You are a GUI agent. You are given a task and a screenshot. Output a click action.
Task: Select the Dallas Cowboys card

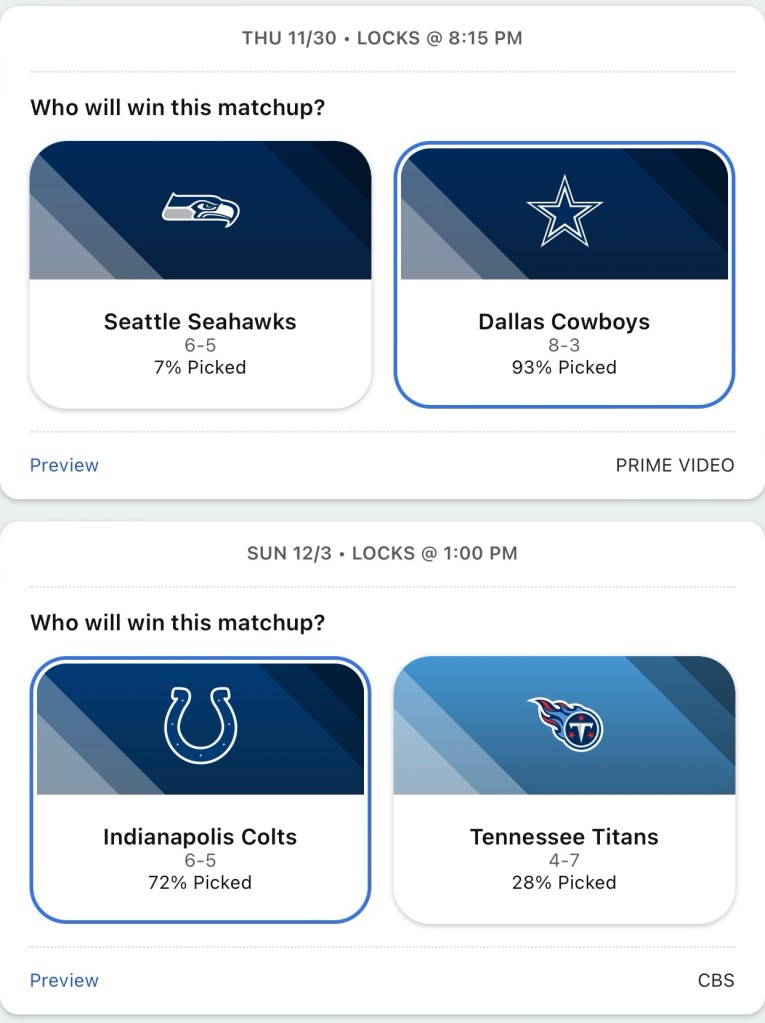tap(564, 275)
